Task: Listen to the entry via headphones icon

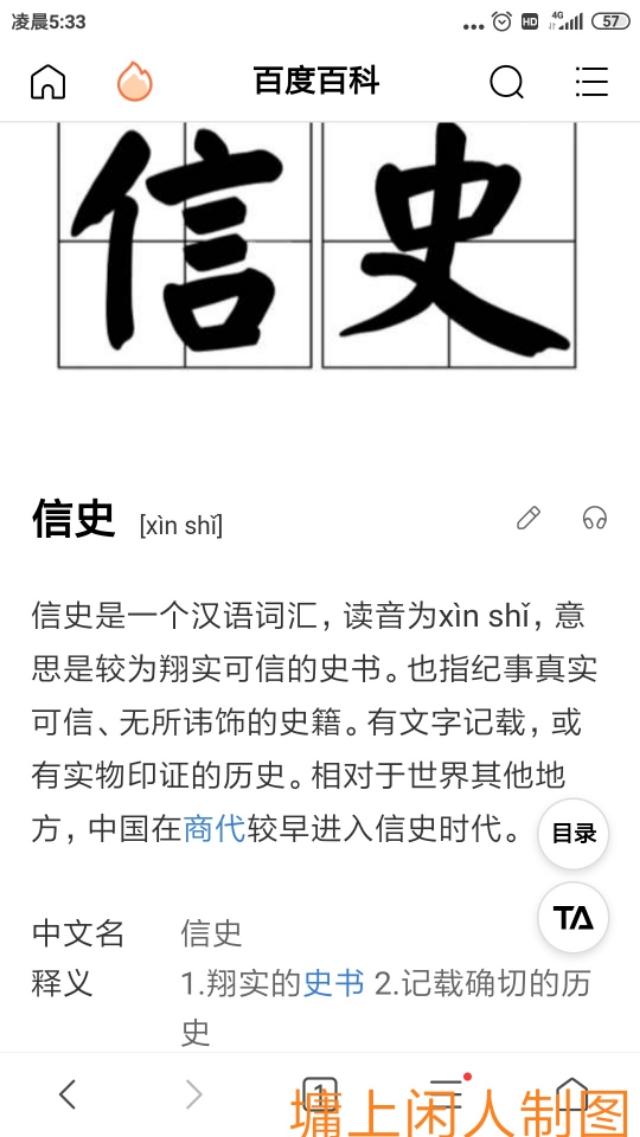Action: pyautogui.click(x=594, y=518)
